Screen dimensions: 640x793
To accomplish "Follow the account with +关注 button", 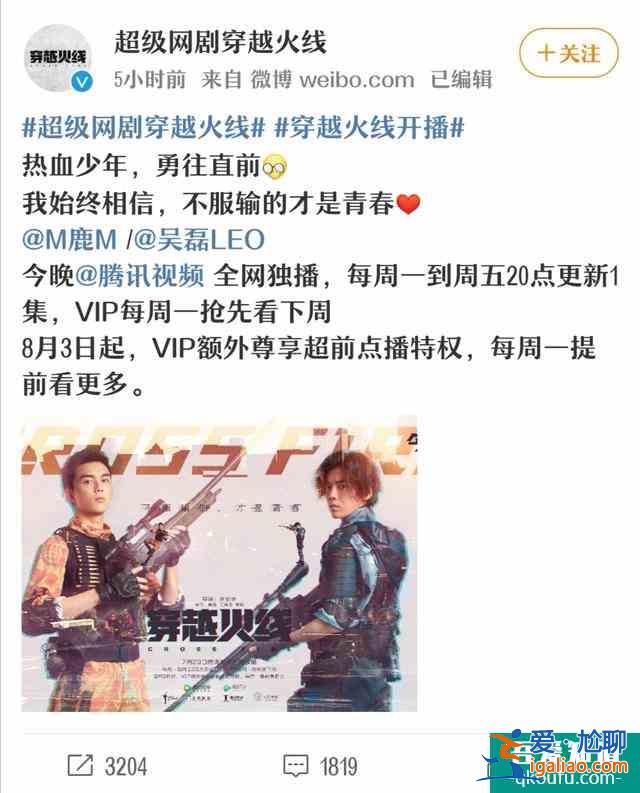I will [568, 53].
